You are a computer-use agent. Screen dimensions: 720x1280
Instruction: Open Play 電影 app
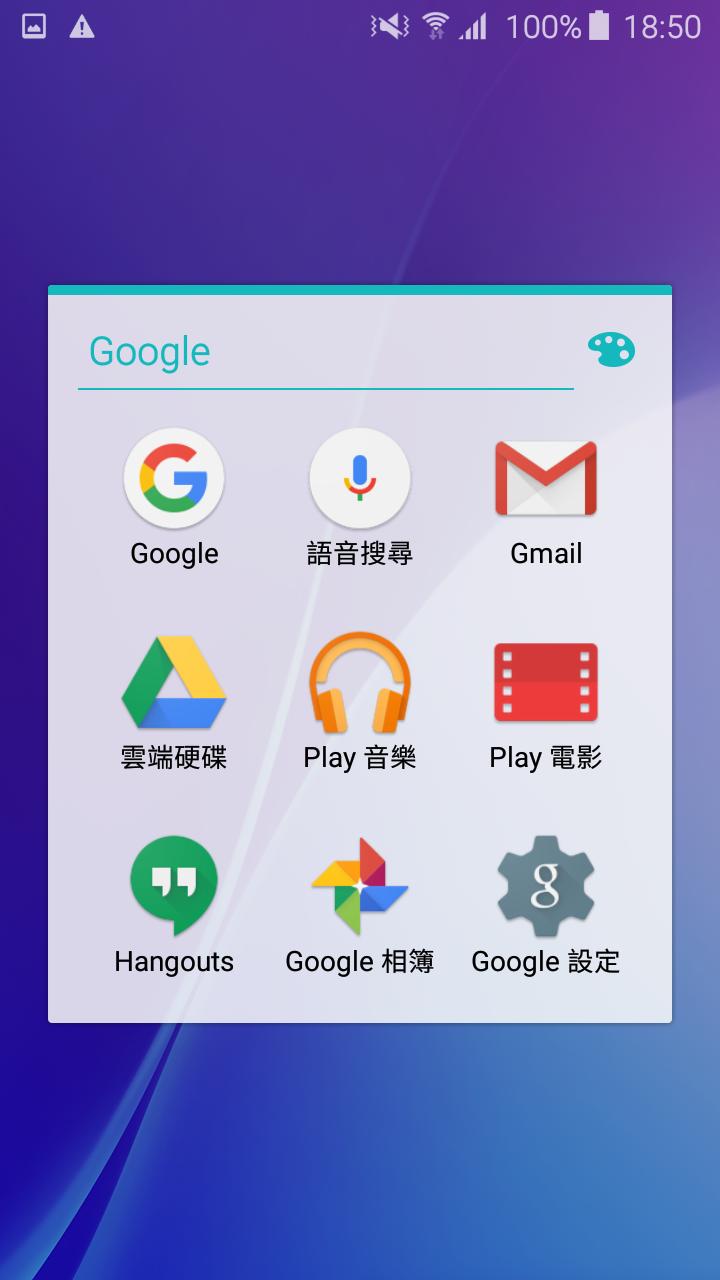coord(546,702)
